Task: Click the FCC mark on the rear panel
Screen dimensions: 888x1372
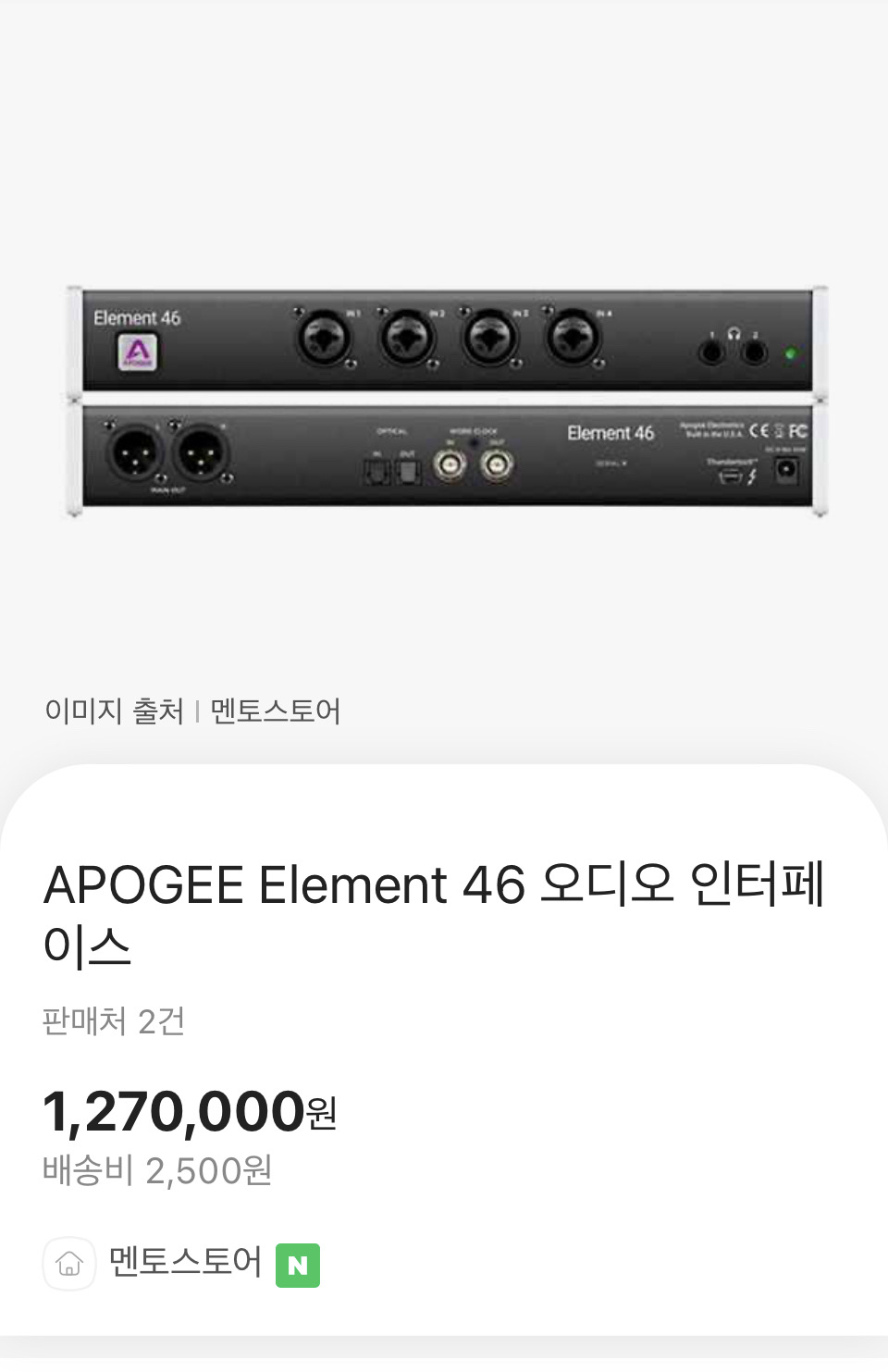Action: point(799,430)
